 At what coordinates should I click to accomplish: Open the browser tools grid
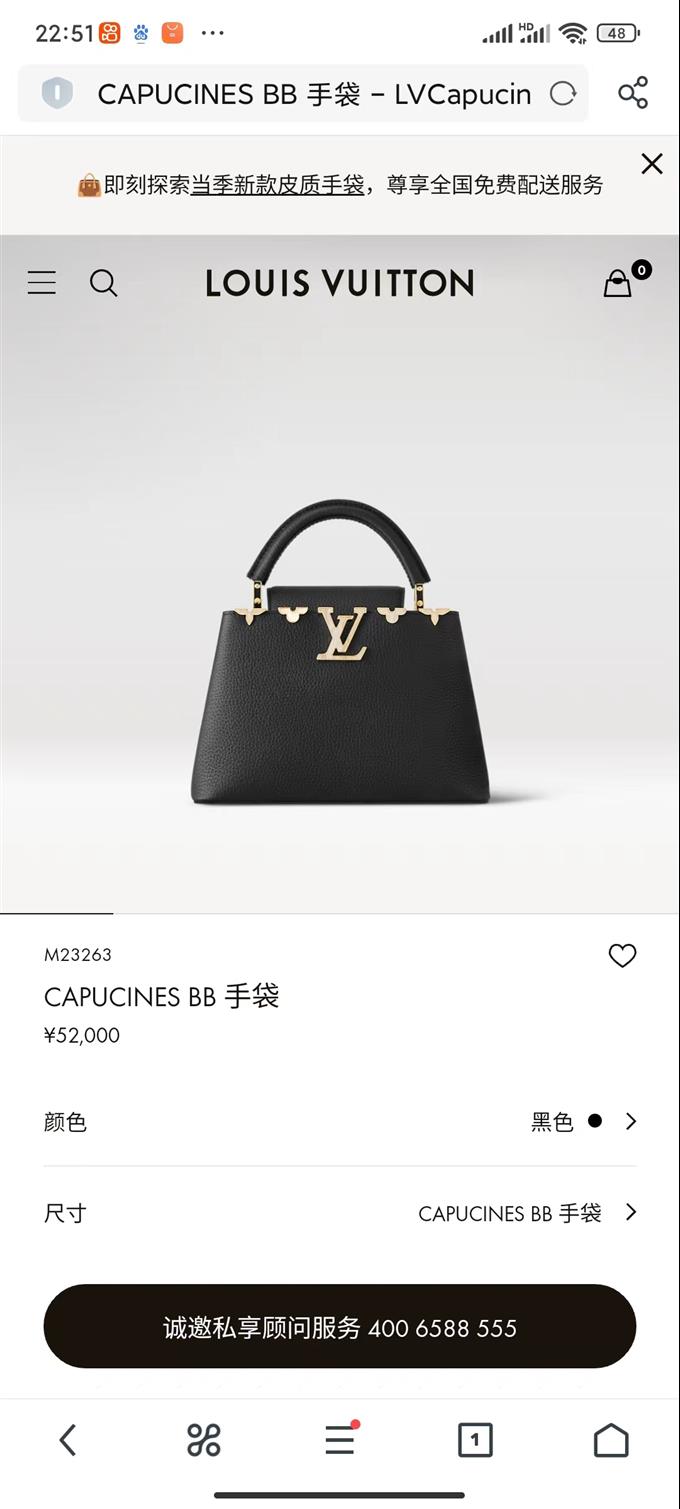coord(204,1440)
